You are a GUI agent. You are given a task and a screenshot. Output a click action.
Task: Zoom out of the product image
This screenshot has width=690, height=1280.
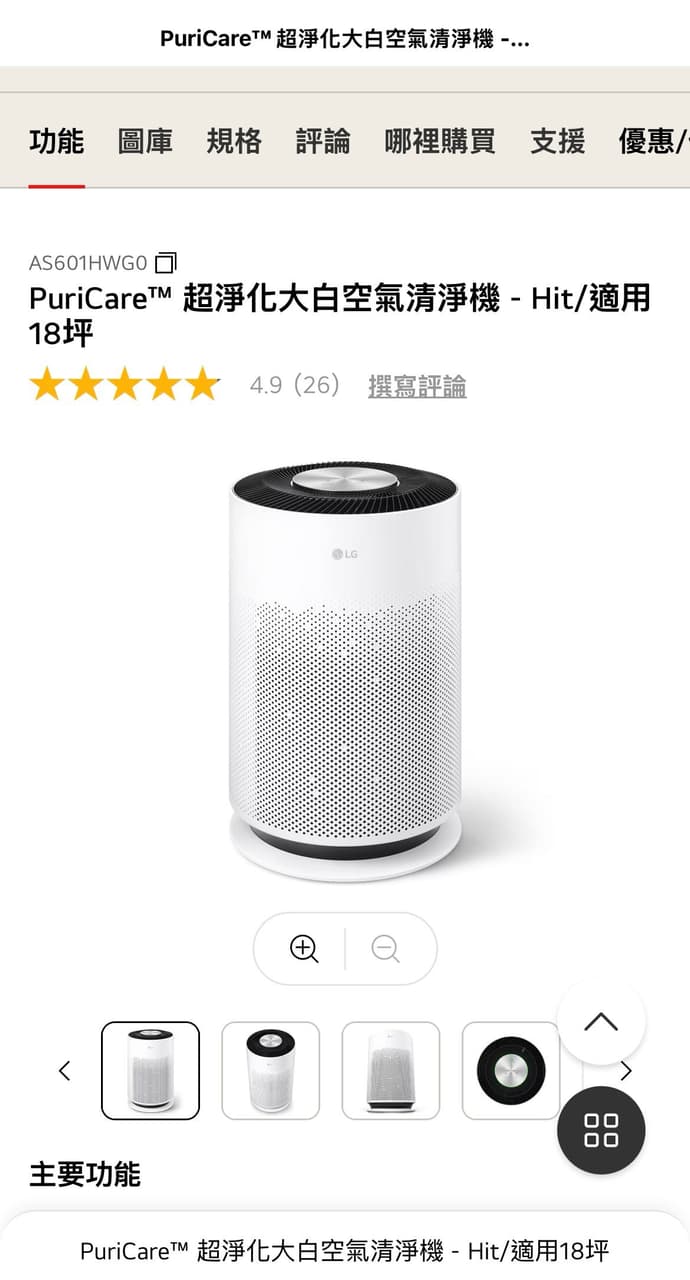coord(386,948)
